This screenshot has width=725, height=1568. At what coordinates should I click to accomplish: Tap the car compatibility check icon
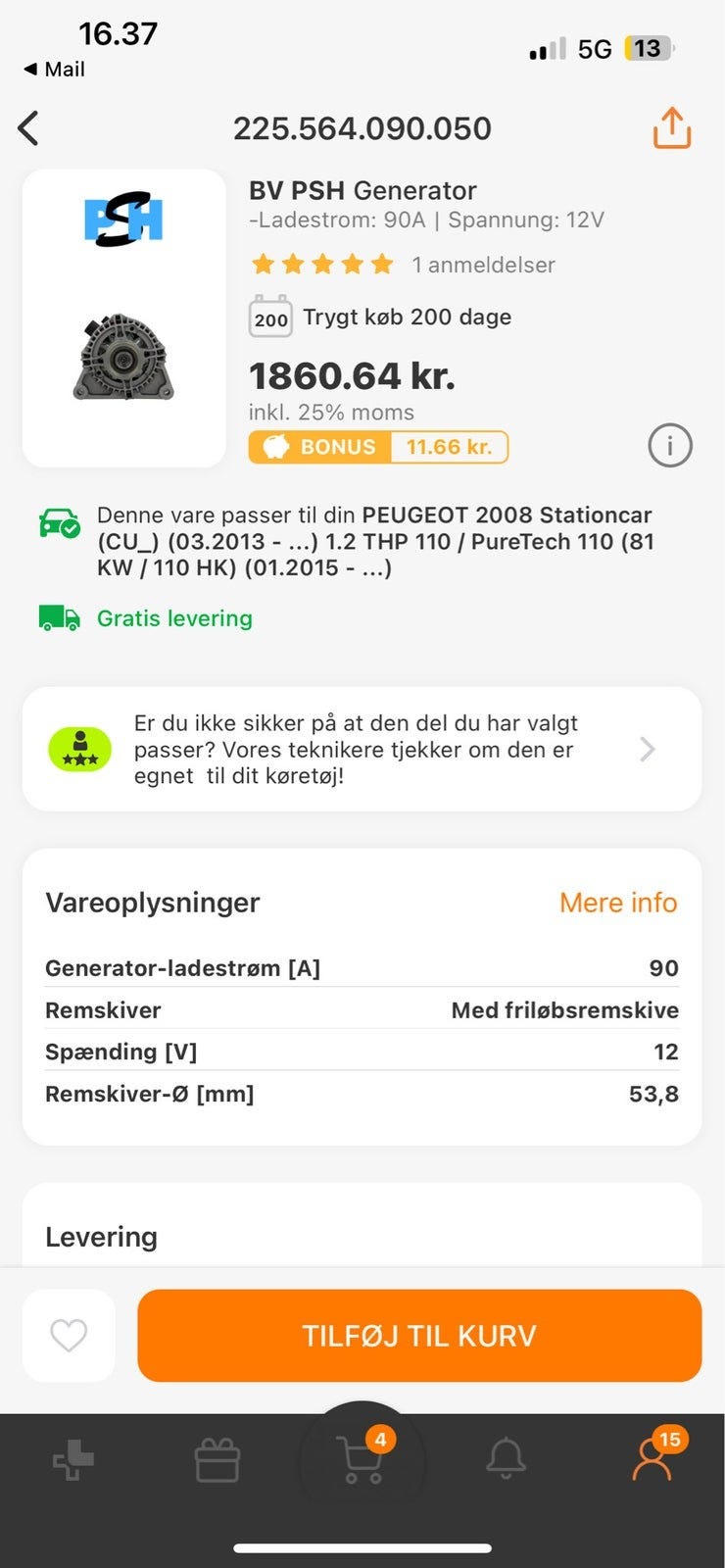61,522
